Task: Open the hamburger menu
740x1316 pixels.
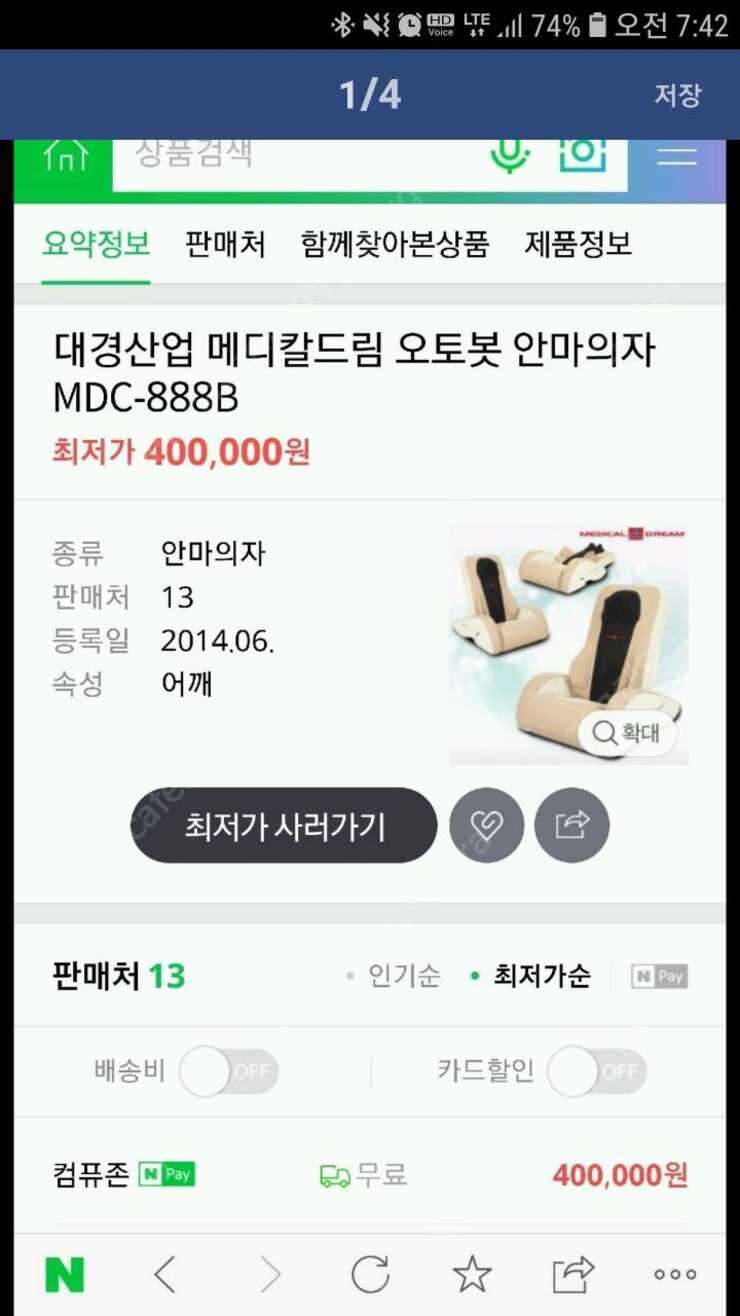Action: point(677,155)
